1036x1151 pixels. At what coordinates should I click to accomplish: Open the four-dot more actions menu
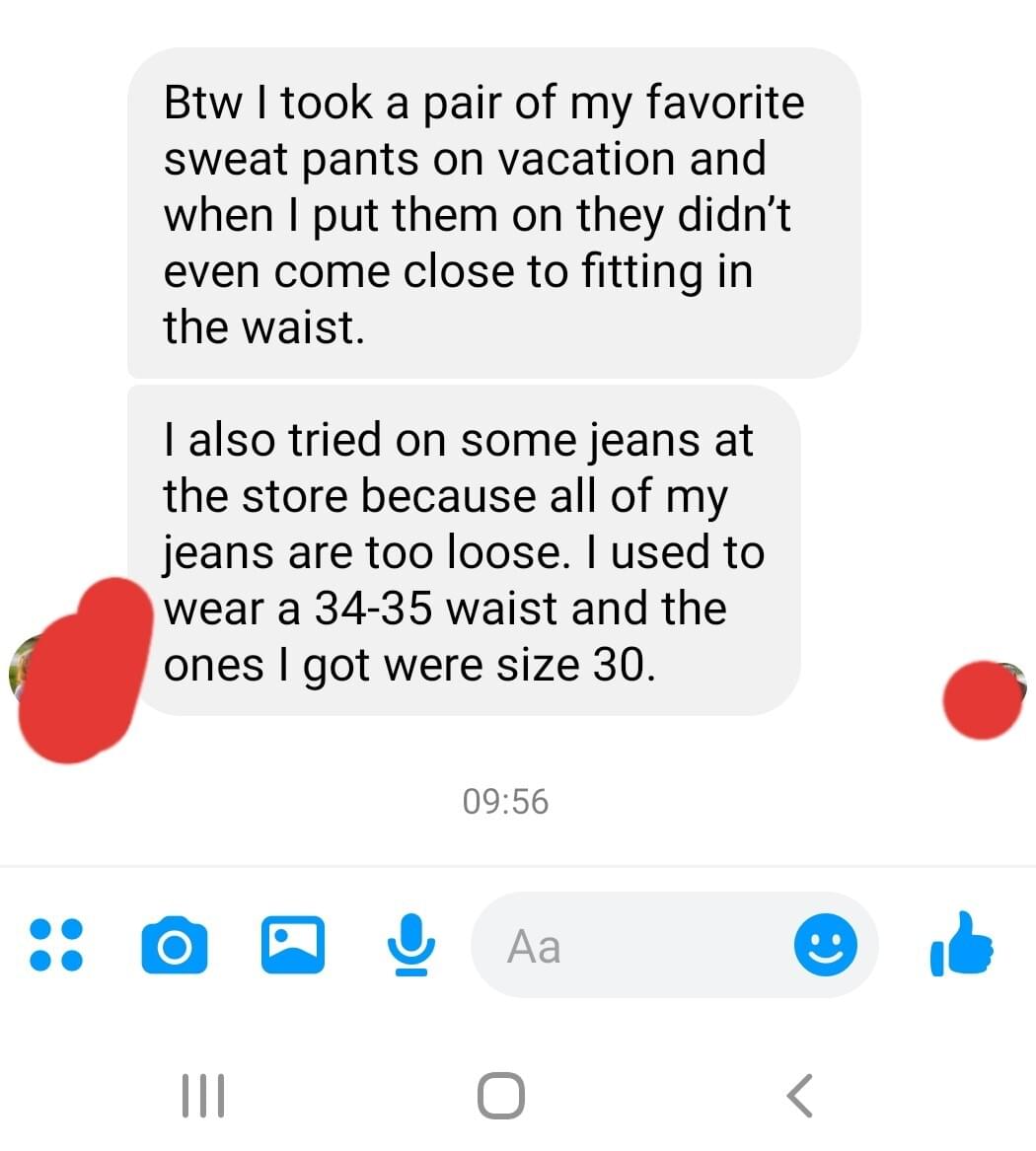point(56,945)
